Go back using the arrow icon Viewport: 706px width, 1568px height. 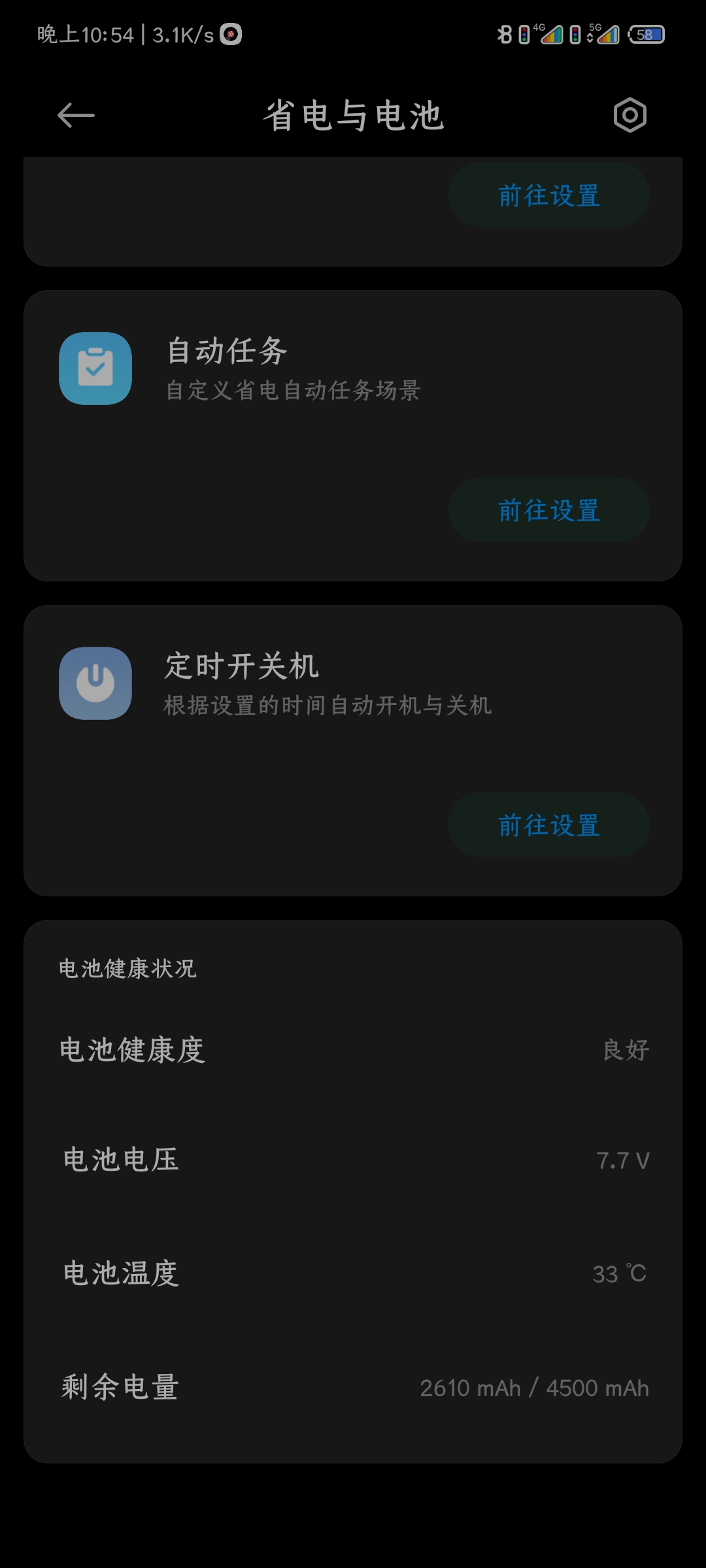tap(76, 116)
